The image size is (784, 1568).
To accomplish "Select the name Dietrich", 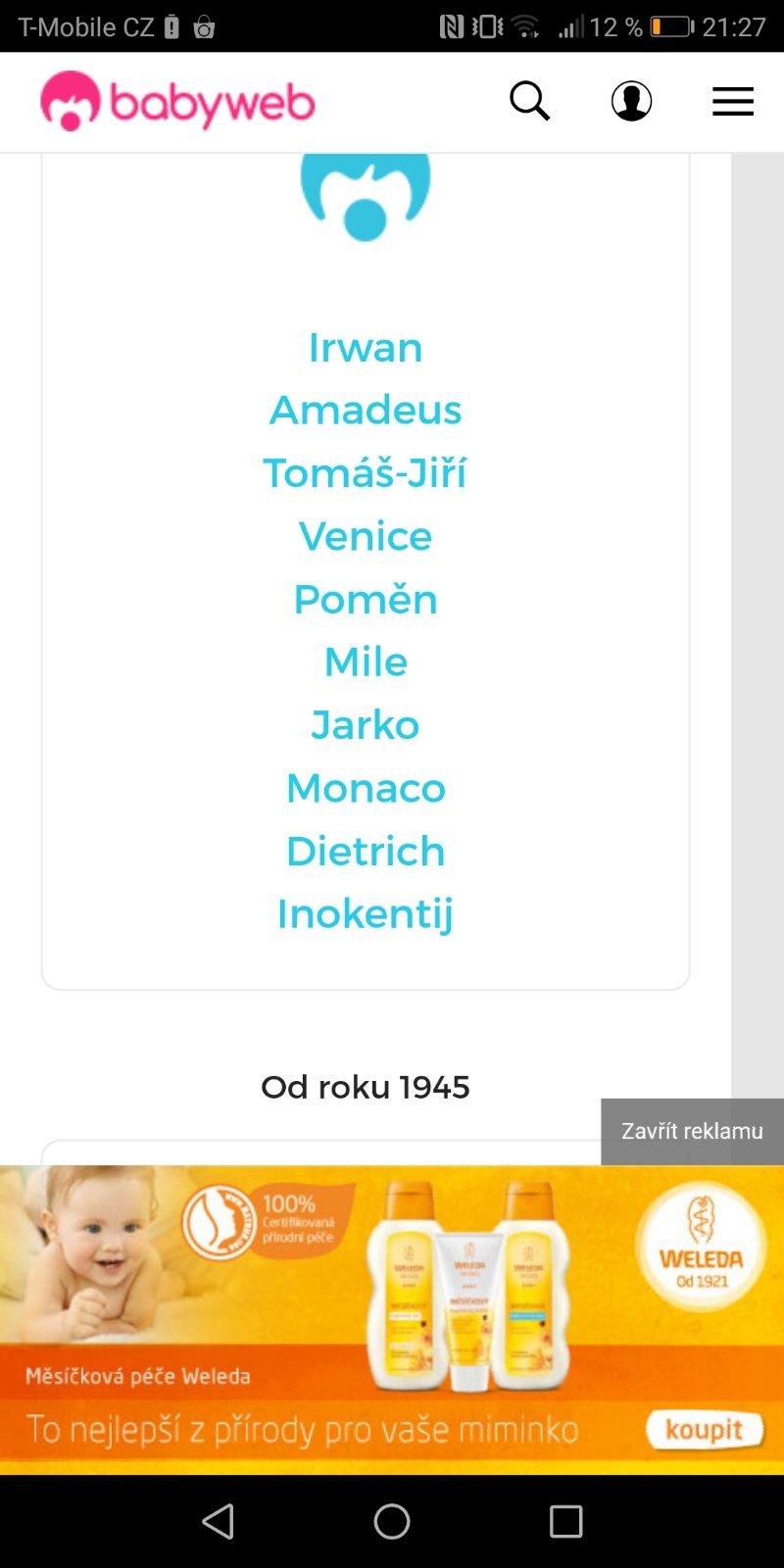I will [366, 851].
